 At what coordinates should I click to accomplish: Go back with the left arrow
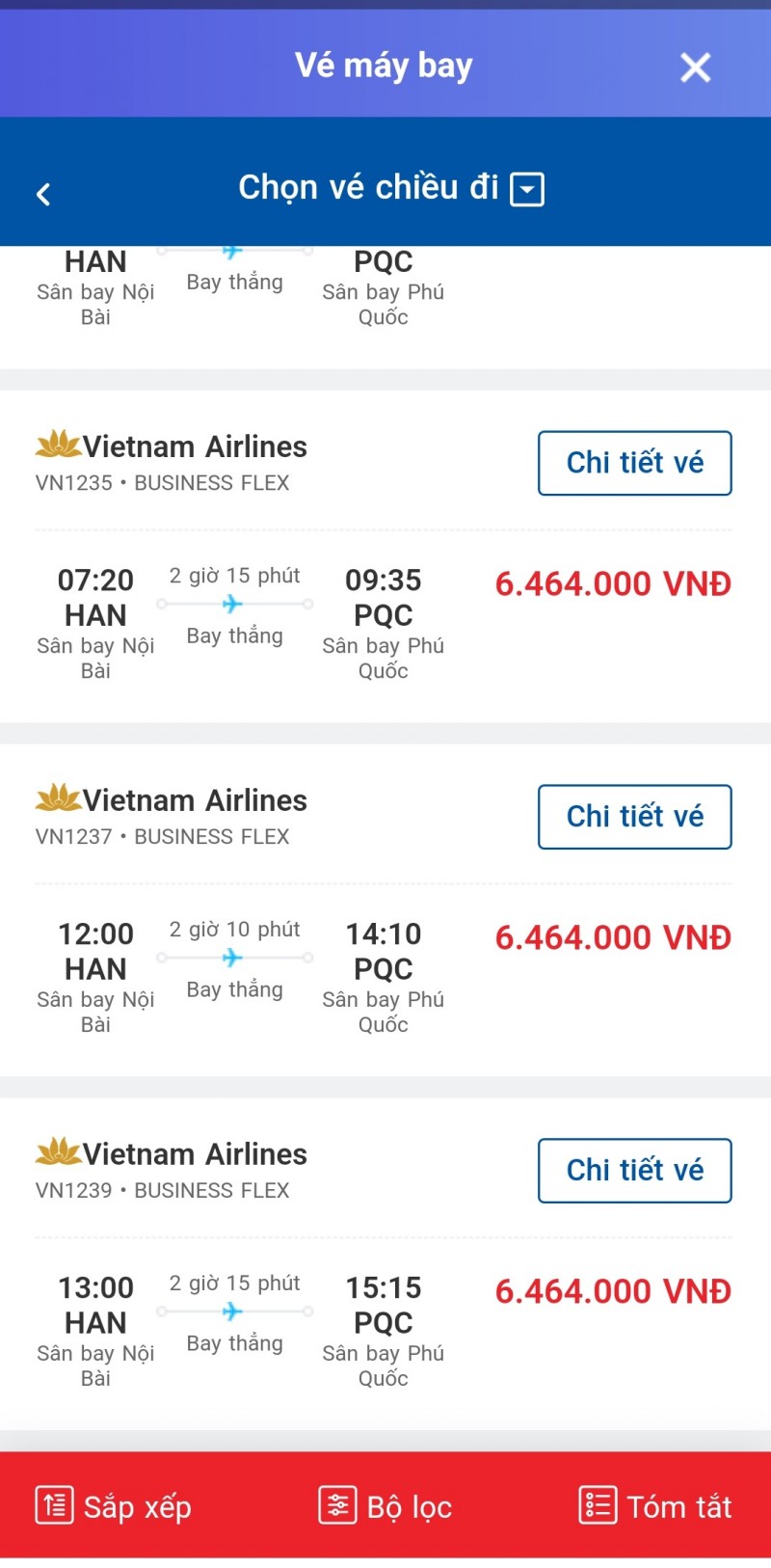tap(43, 195)
